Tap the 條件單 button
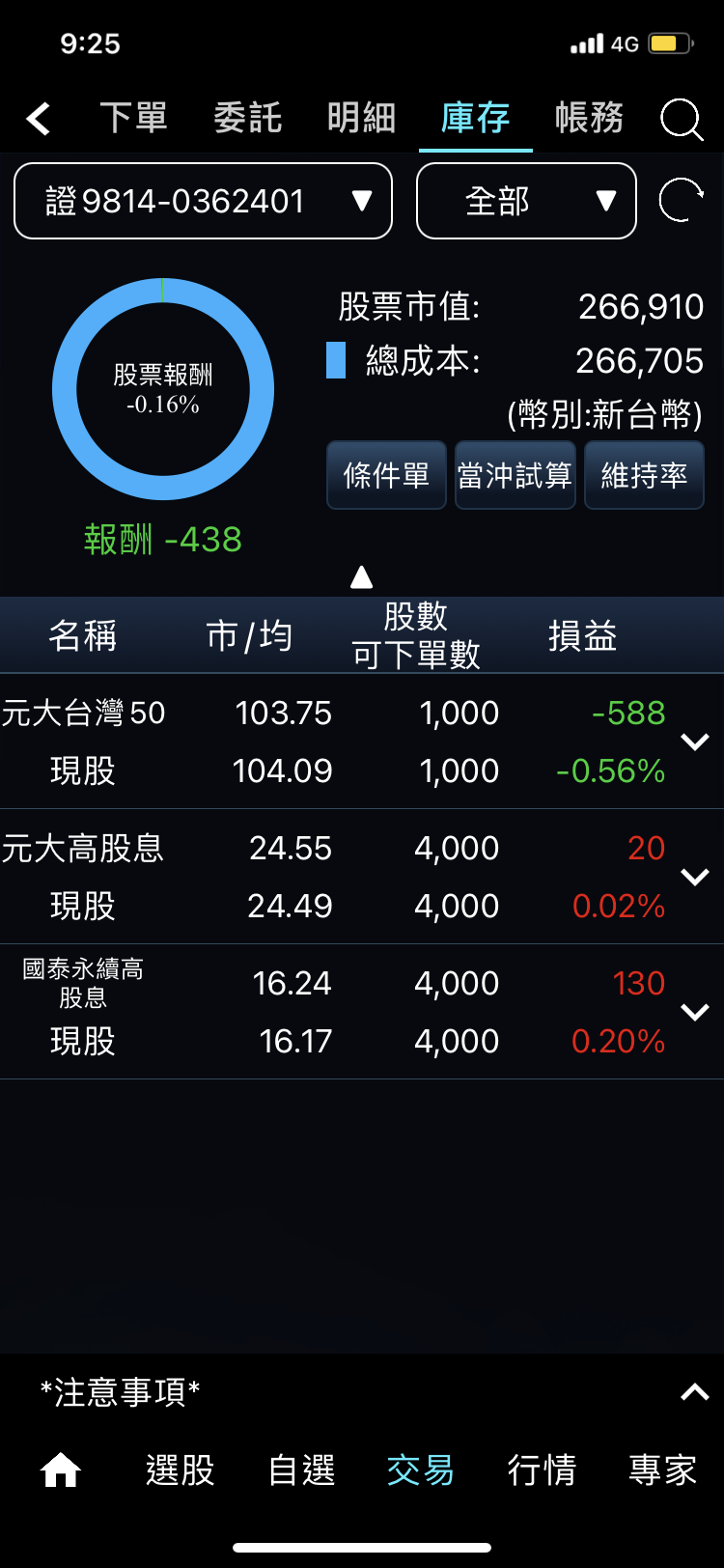The height and width of the screenshot is (1568, 724). [386, 475]
